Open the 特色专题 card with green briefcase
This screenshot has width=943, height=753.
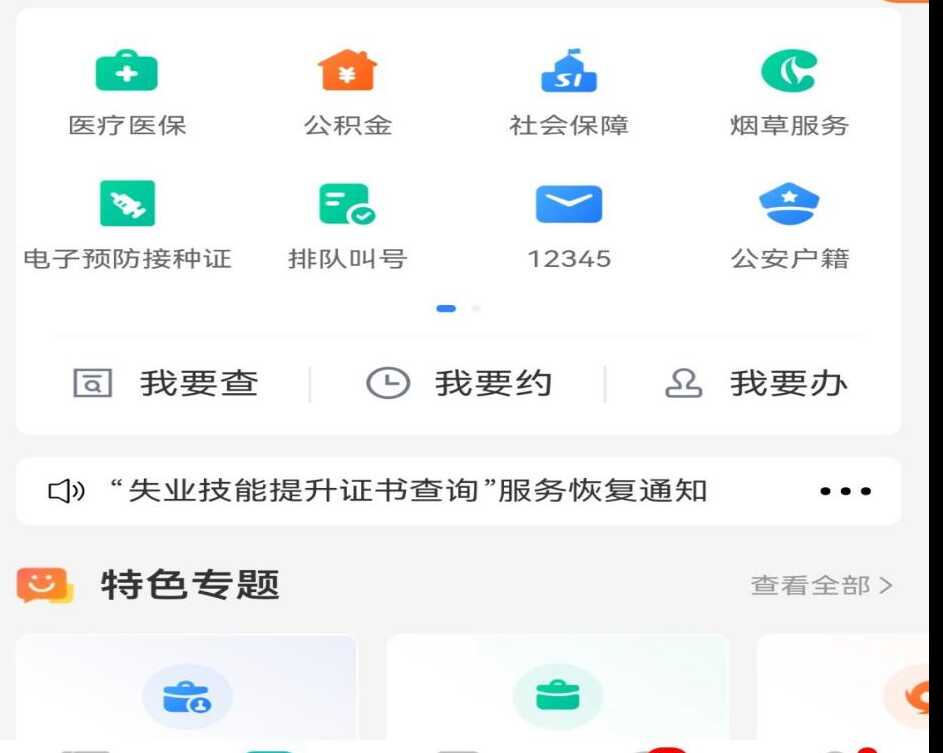(x=557, y=690)
